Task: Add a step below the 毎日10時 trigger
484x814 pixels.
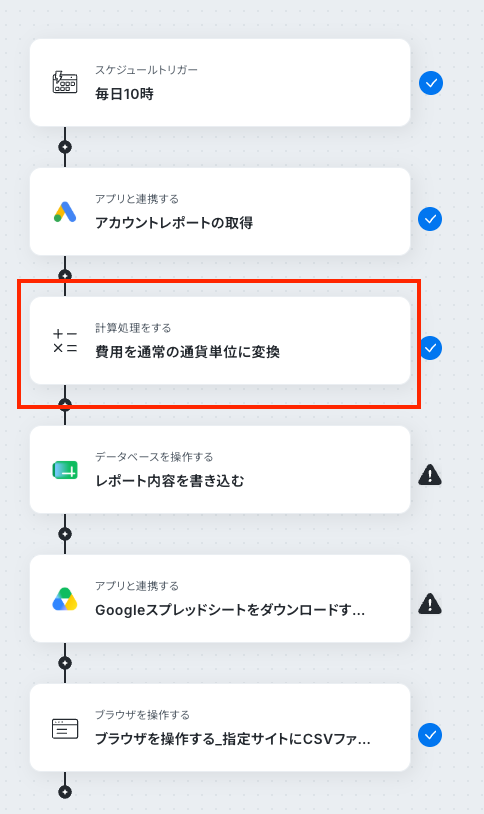Action: (x=65, y=147)
